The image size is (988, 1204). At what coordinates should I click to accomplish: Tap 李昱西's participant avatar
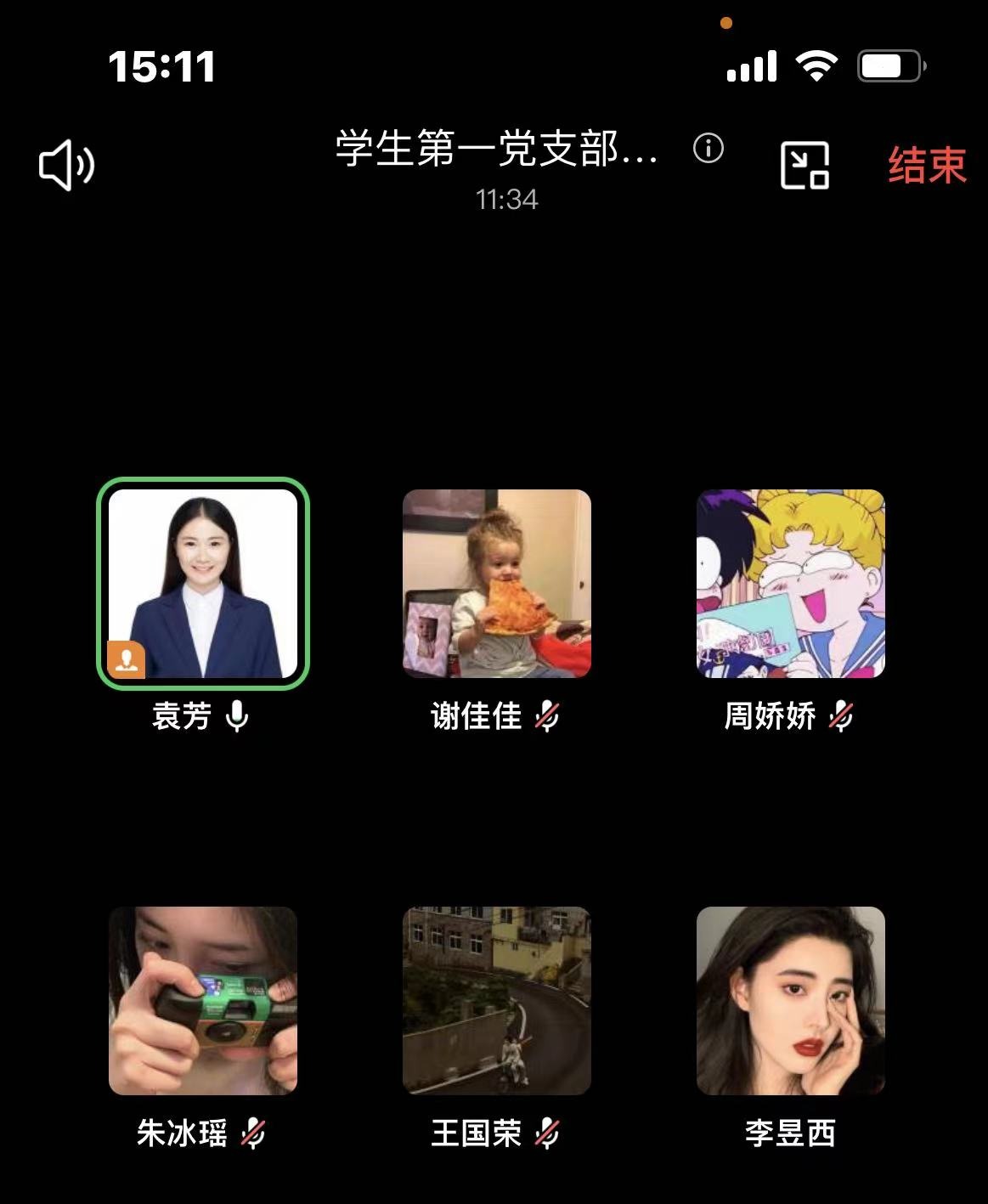coord(791,1000)
